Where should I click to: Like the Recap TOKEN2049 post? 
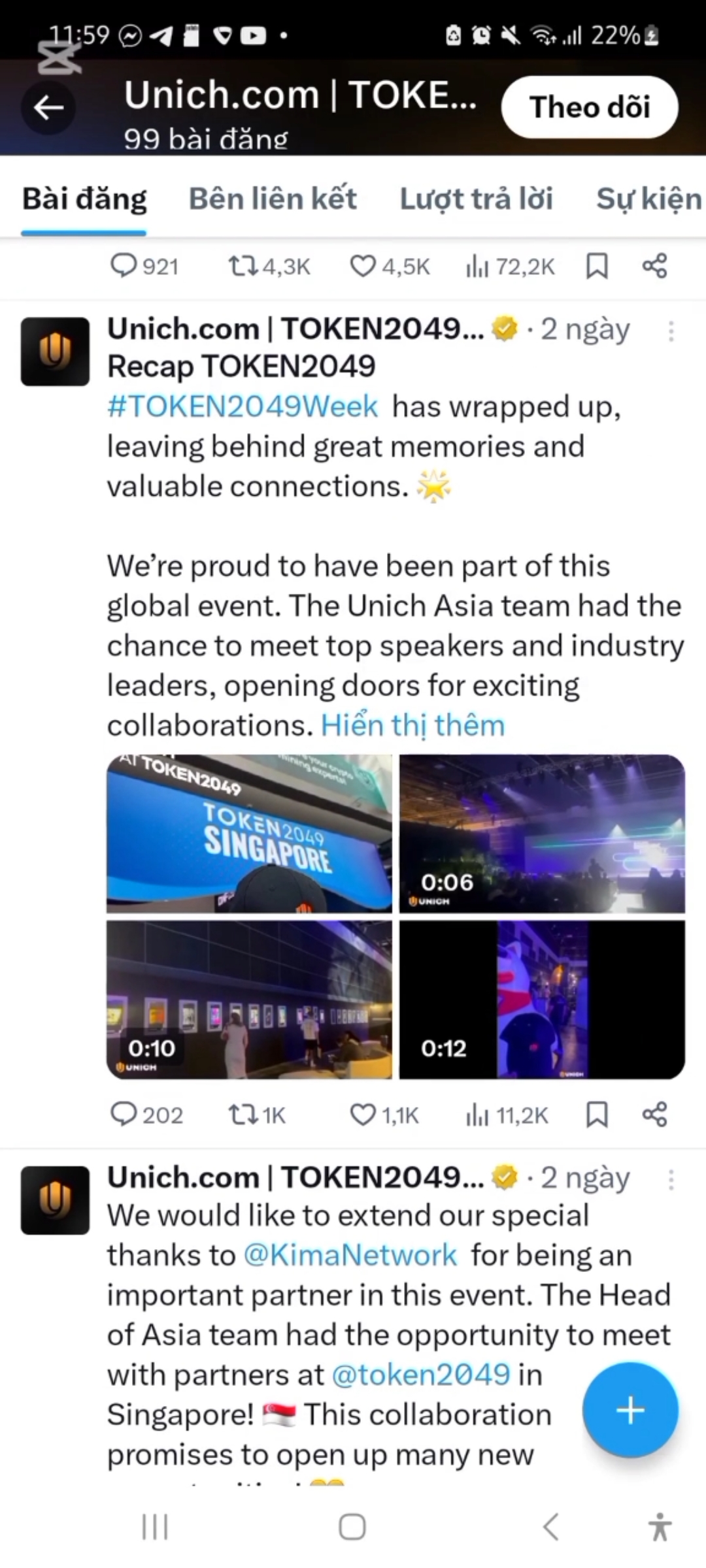pos(384,1115)
